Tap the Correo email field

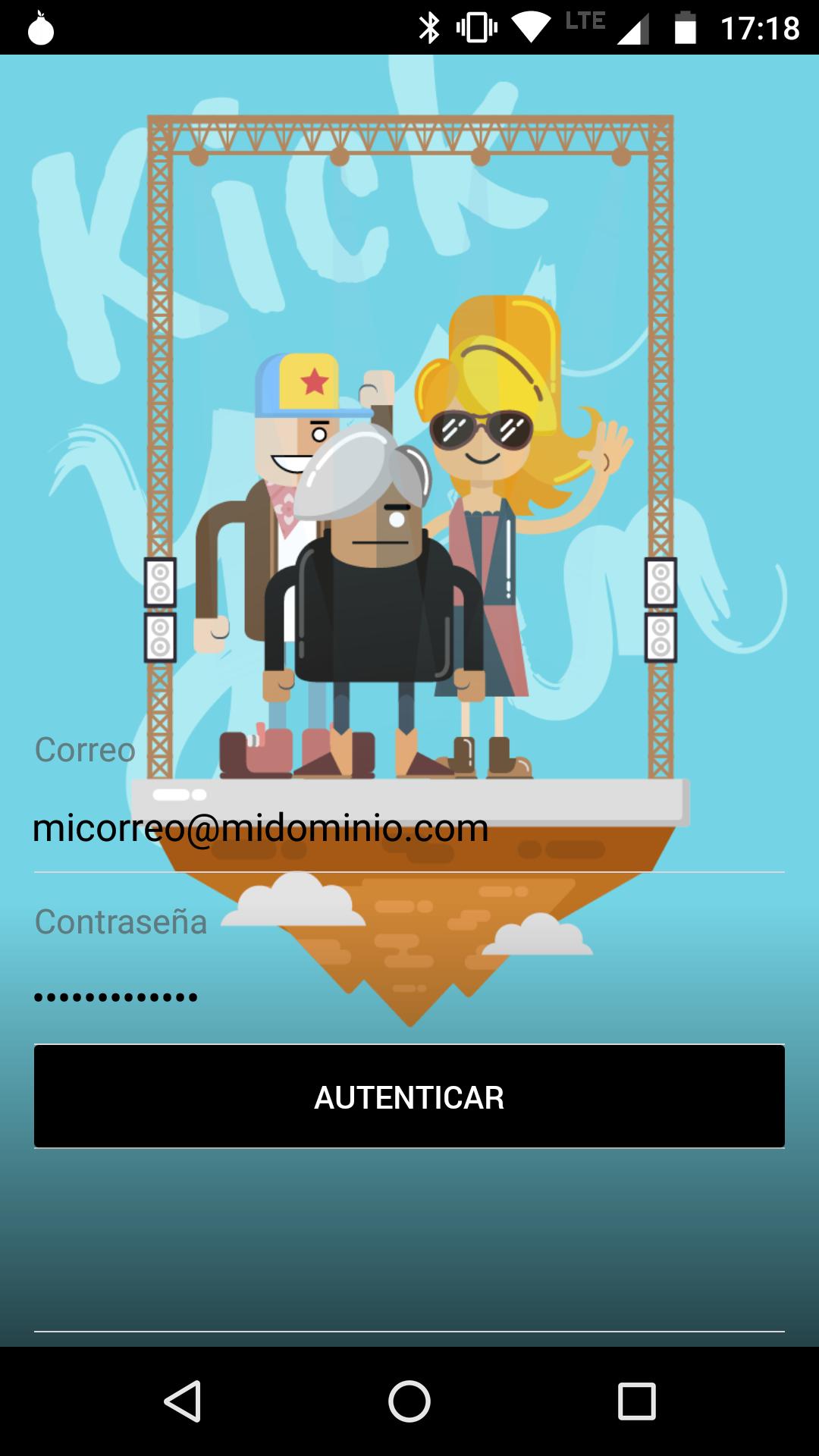pyautogui.click(x=409, y=828)
